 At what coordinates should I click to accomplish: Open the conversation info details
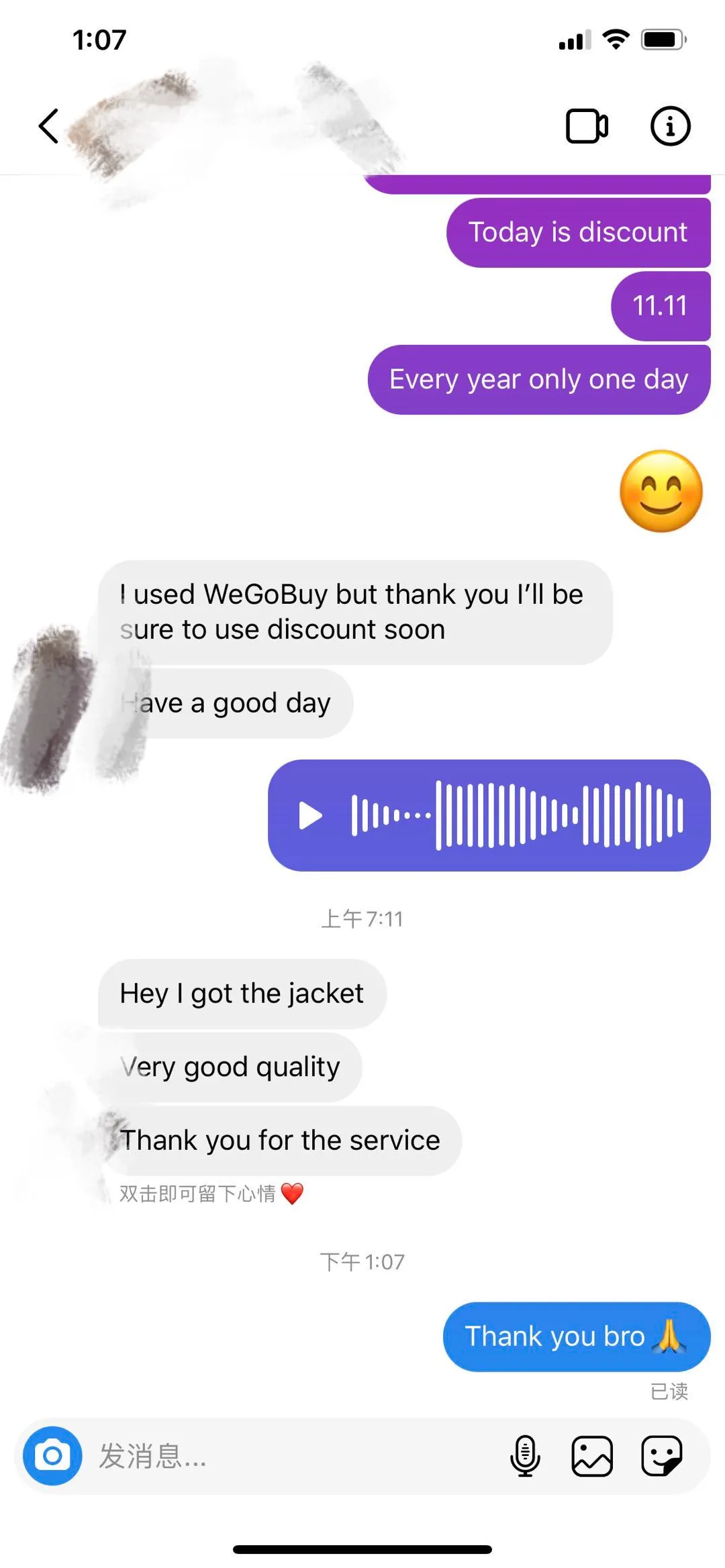coord(670,126)
